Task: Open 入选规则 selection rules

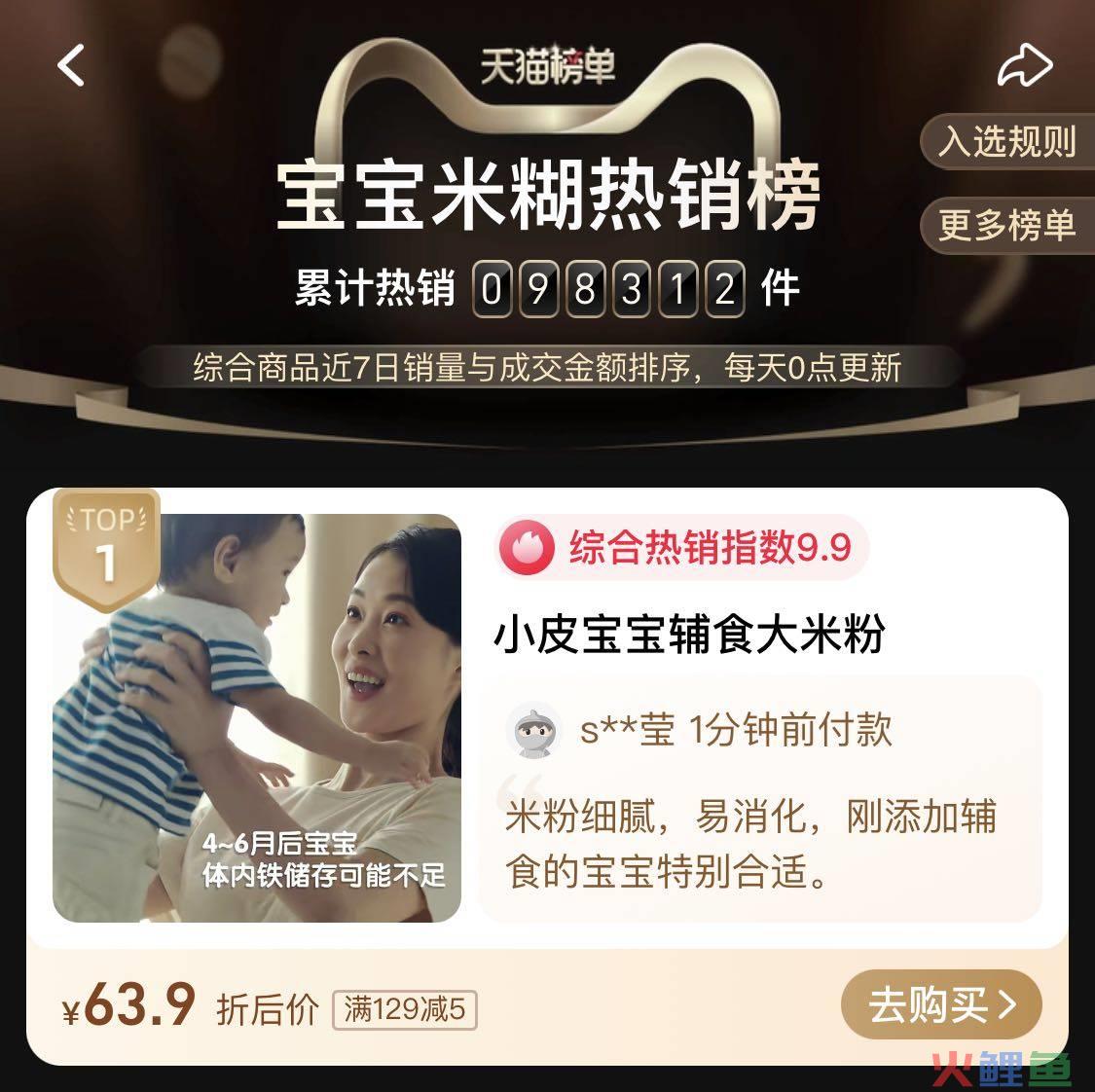Action: (x=1006, y=142)
